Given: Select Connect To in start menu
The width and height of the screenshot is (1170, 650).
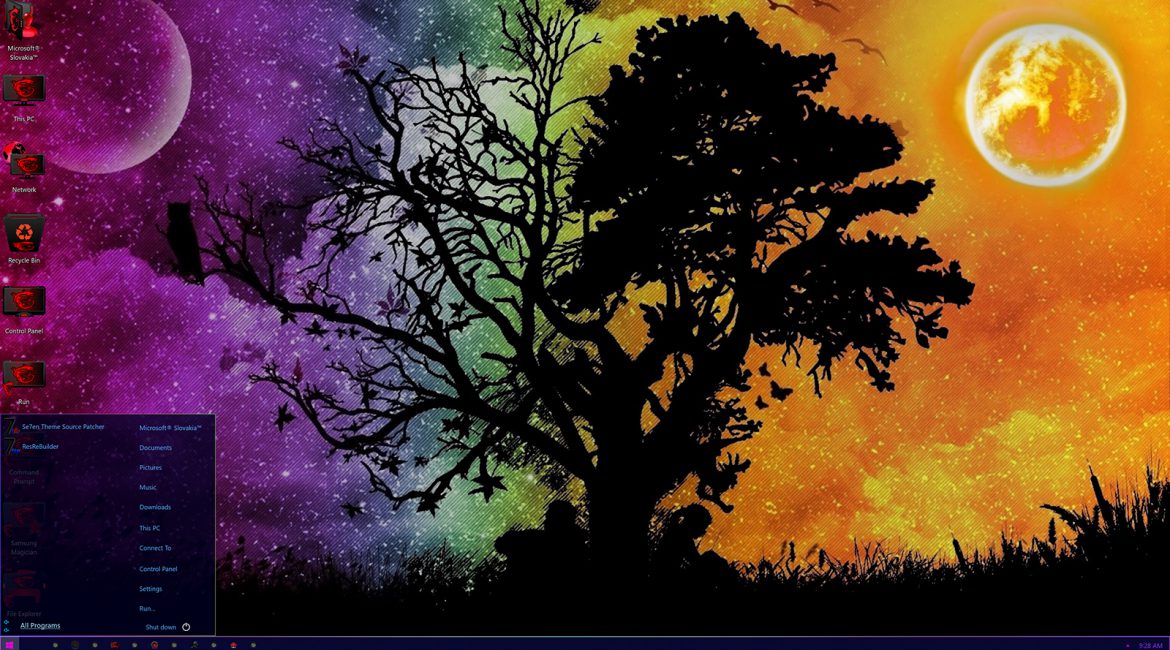Looking at the screenshot, I should (x=155, y=548).
